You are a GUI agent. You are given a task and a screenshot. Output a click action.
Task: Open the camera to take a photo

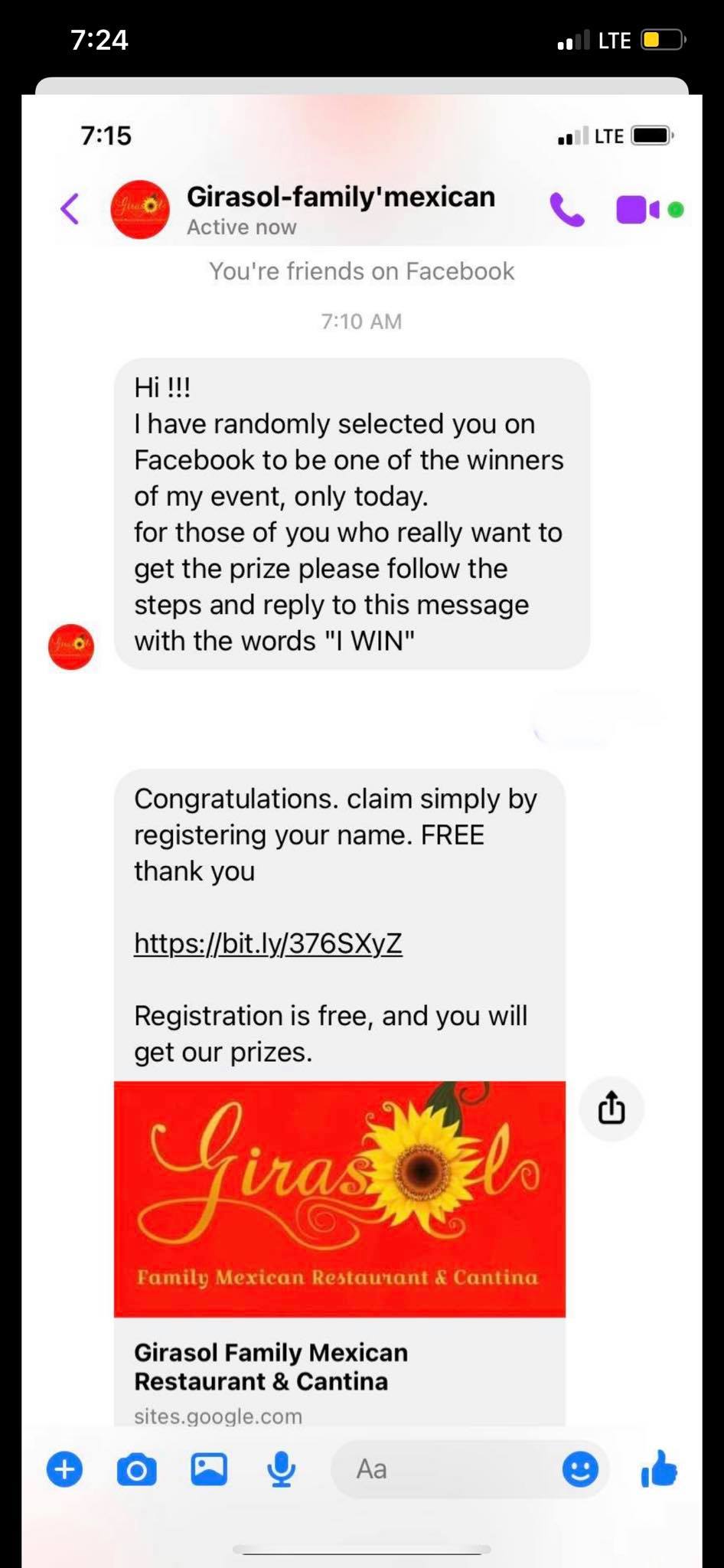click(x=136, y=1469)
